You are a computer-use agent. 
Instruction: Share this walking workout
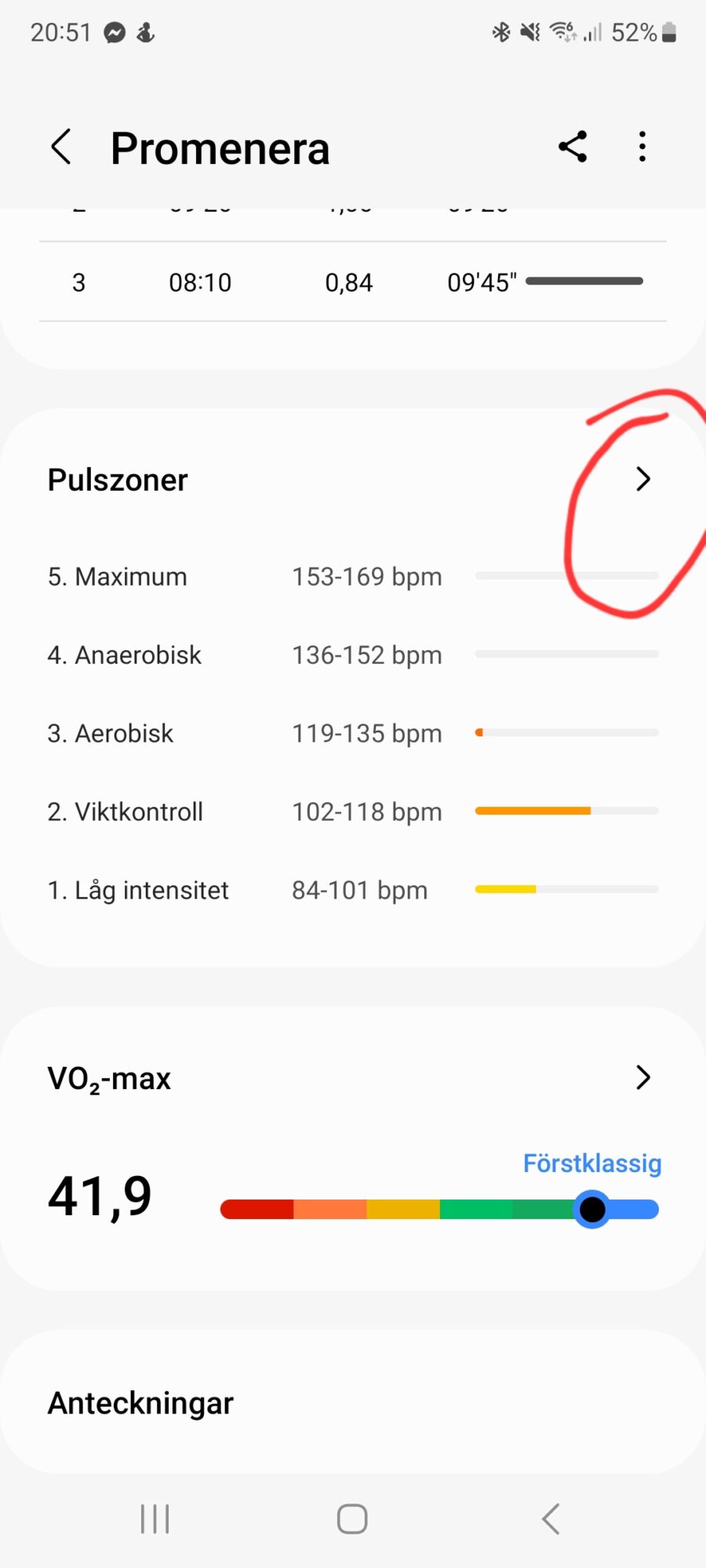tap(573, 147)
